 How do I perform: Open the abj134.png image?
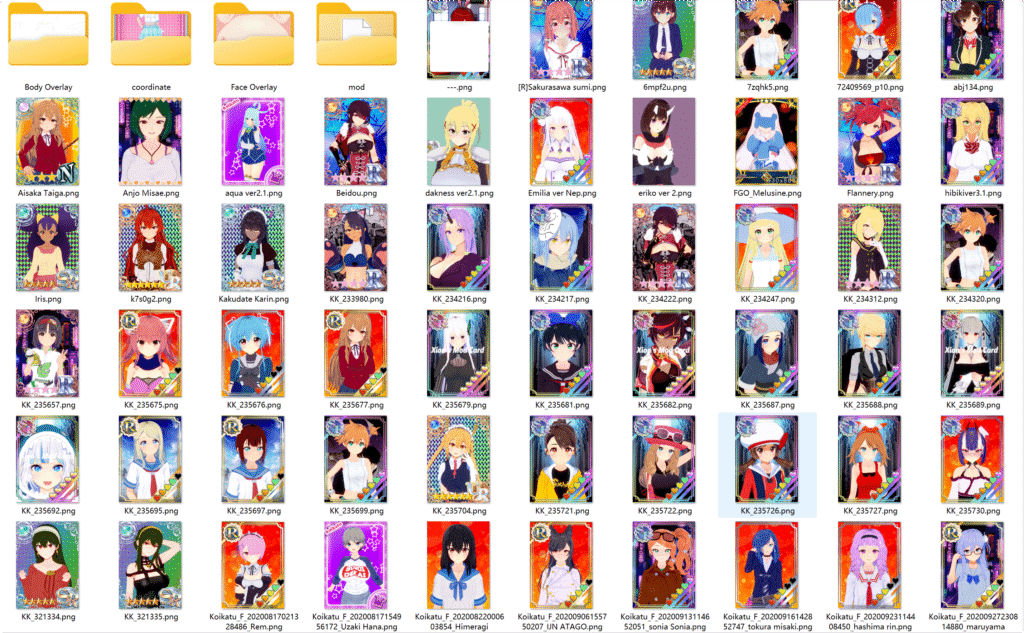coord(972,38)
